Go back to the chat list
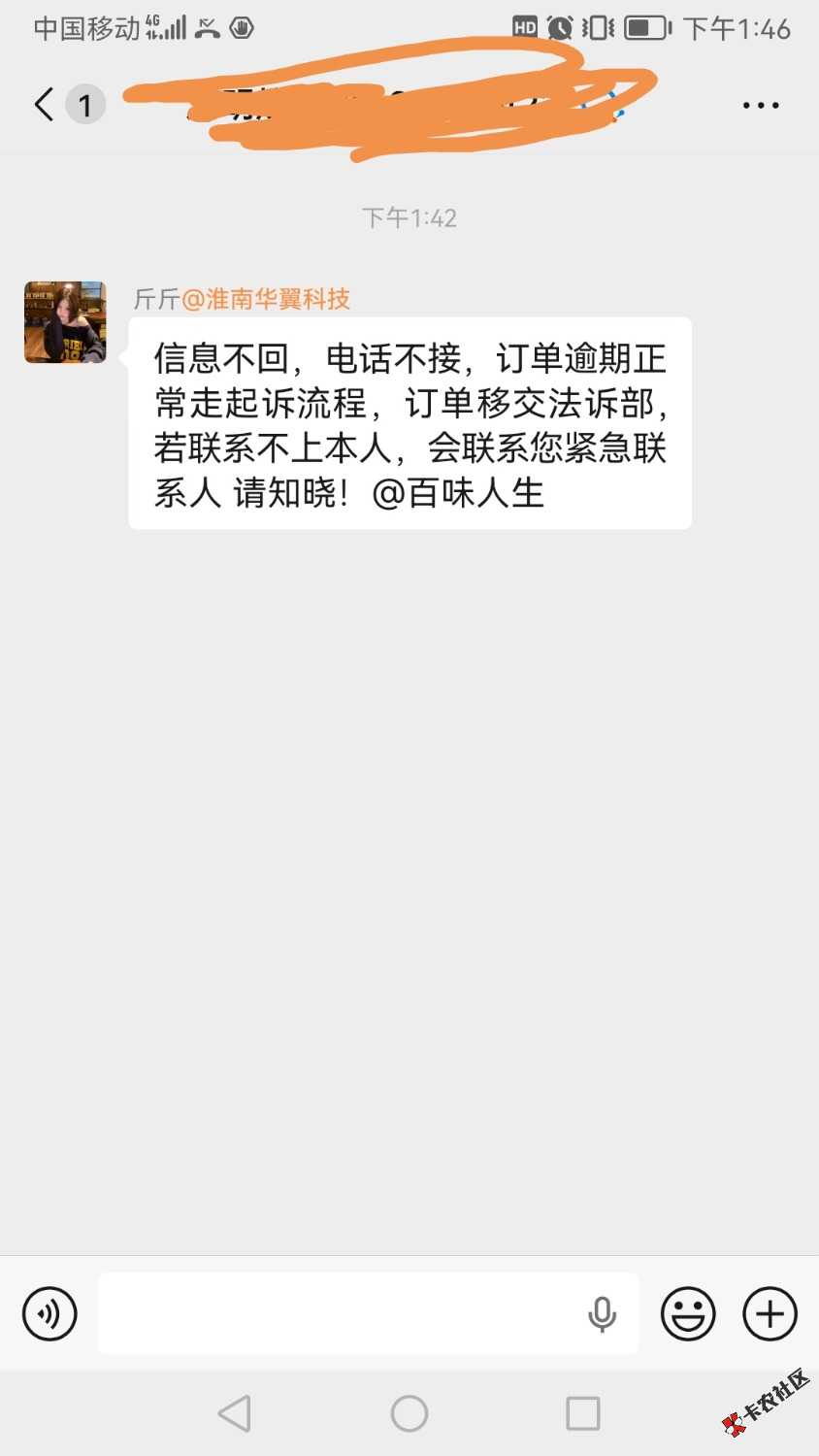This screenshot has width=819, height=1456. (45, 104)
